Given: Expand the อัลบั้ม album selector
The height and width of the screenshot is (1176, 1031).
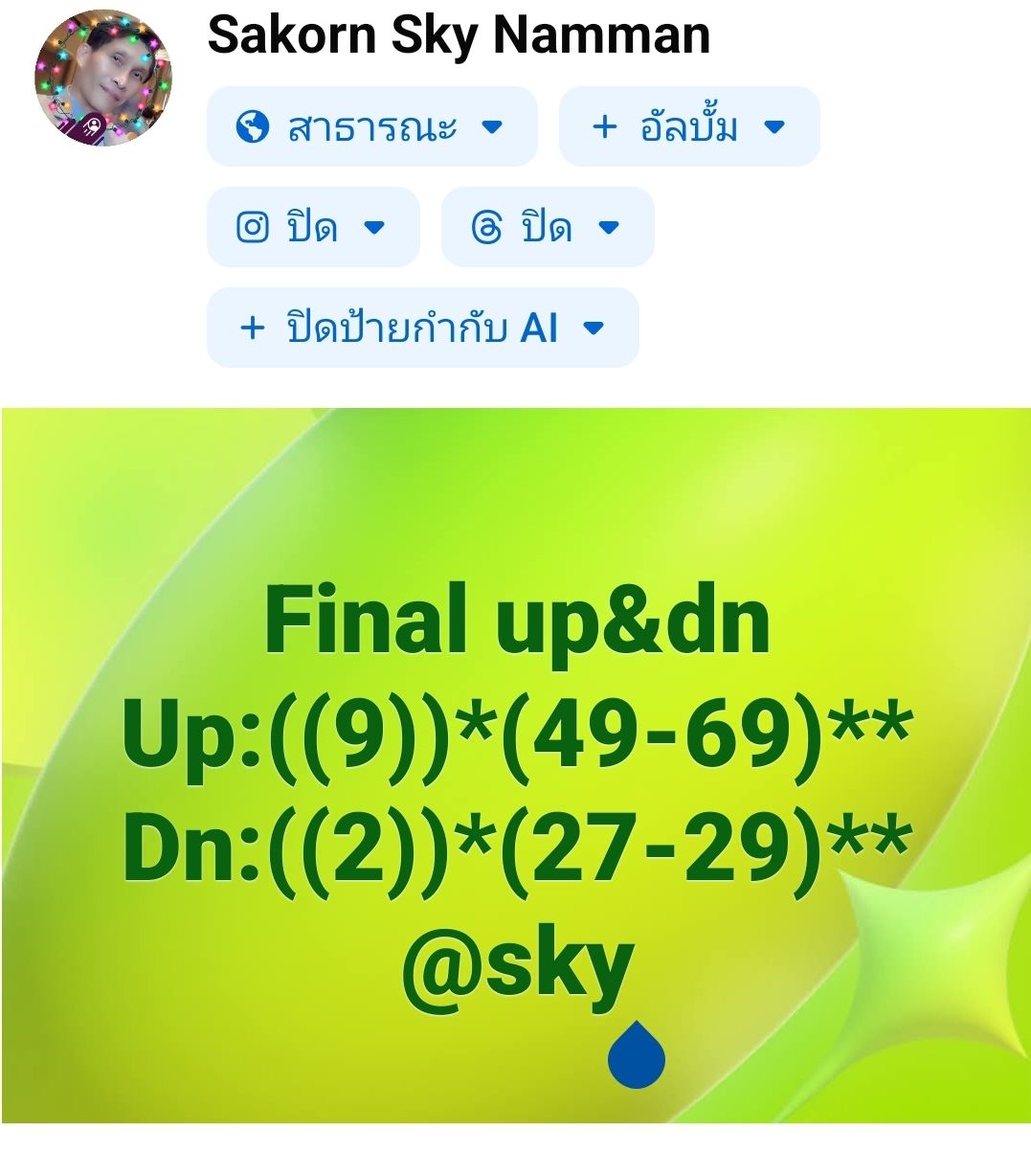Looking at the screenshot, I should 688,126.
